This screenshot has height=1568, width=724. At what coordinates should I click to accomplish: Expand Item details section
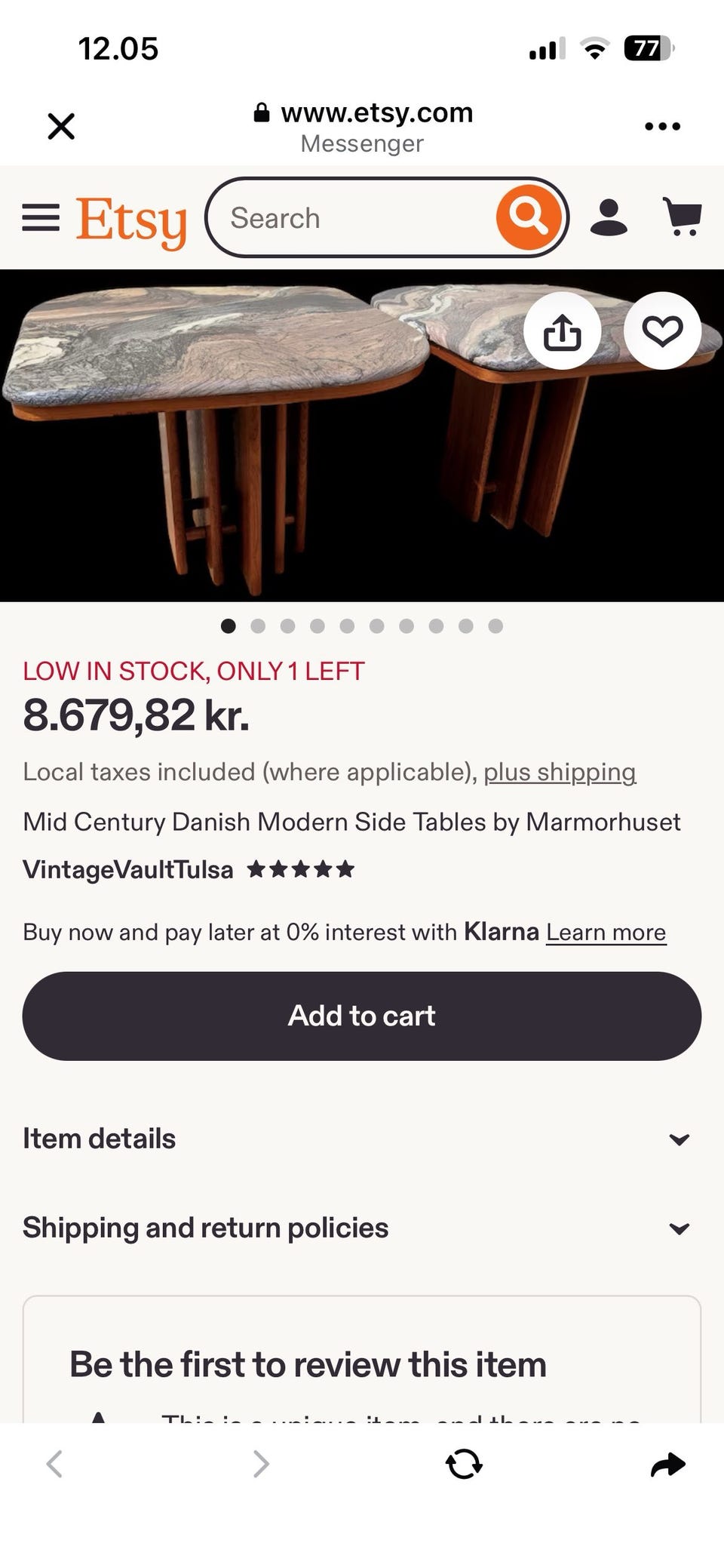tap(362, 1139)
